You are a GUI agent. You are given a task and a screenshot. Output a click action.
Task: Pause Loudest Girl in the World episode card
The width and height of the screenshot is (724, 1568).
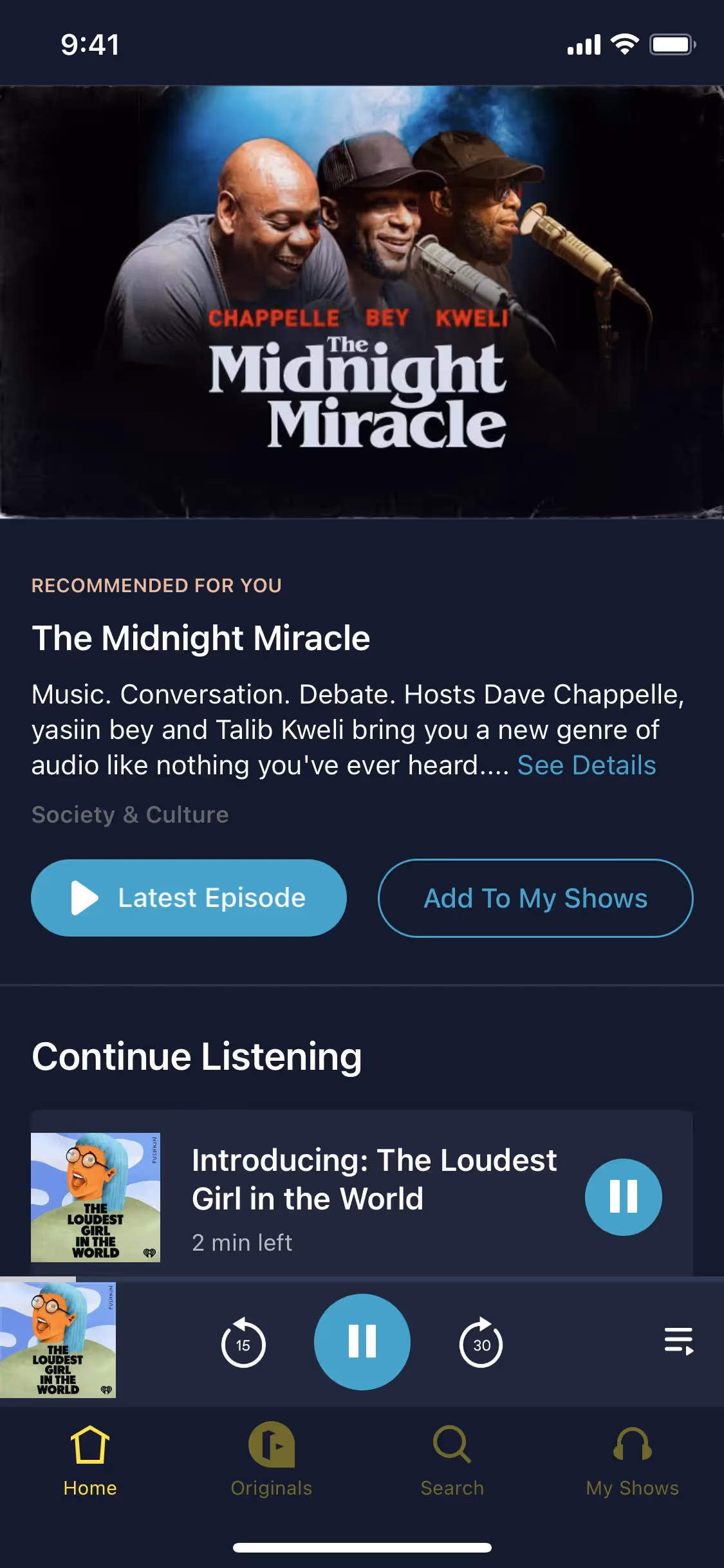[622, 1197]
